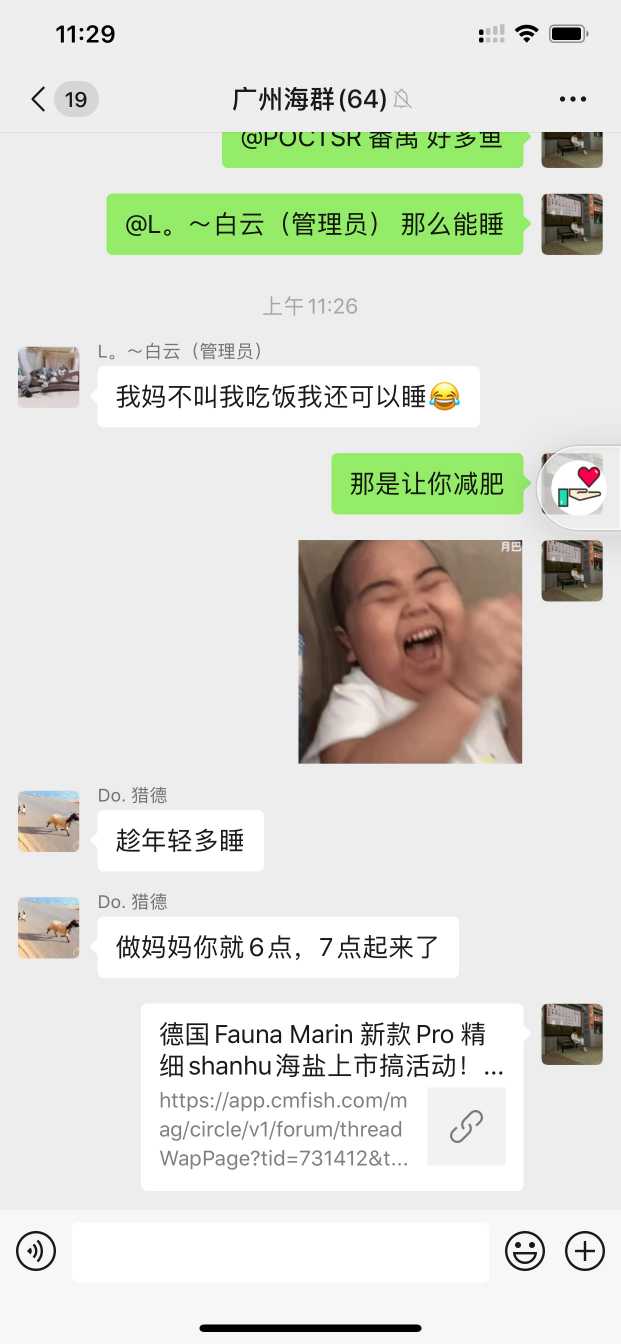Go back to the chat list

[x=40, y=99]
